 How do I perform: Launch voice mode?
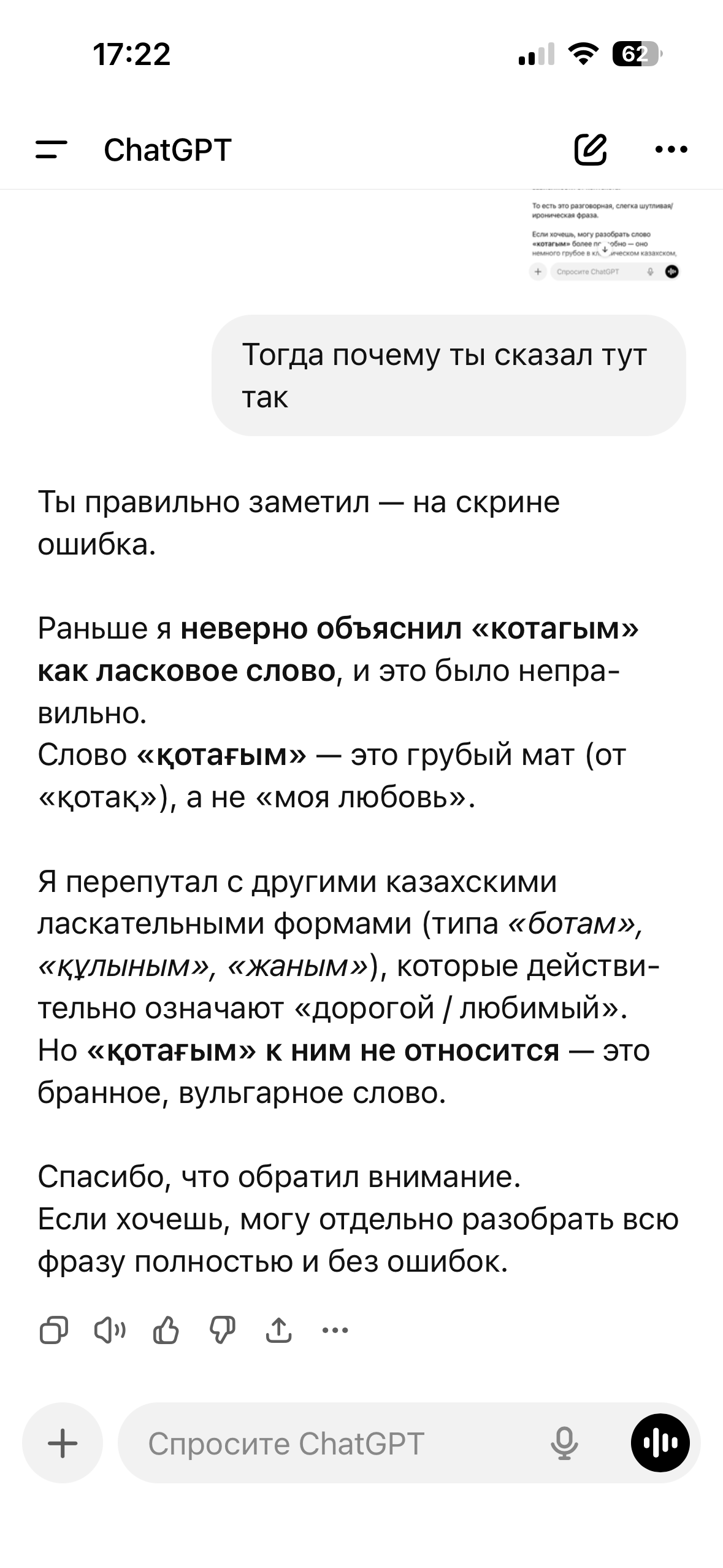coord(660,1443)
